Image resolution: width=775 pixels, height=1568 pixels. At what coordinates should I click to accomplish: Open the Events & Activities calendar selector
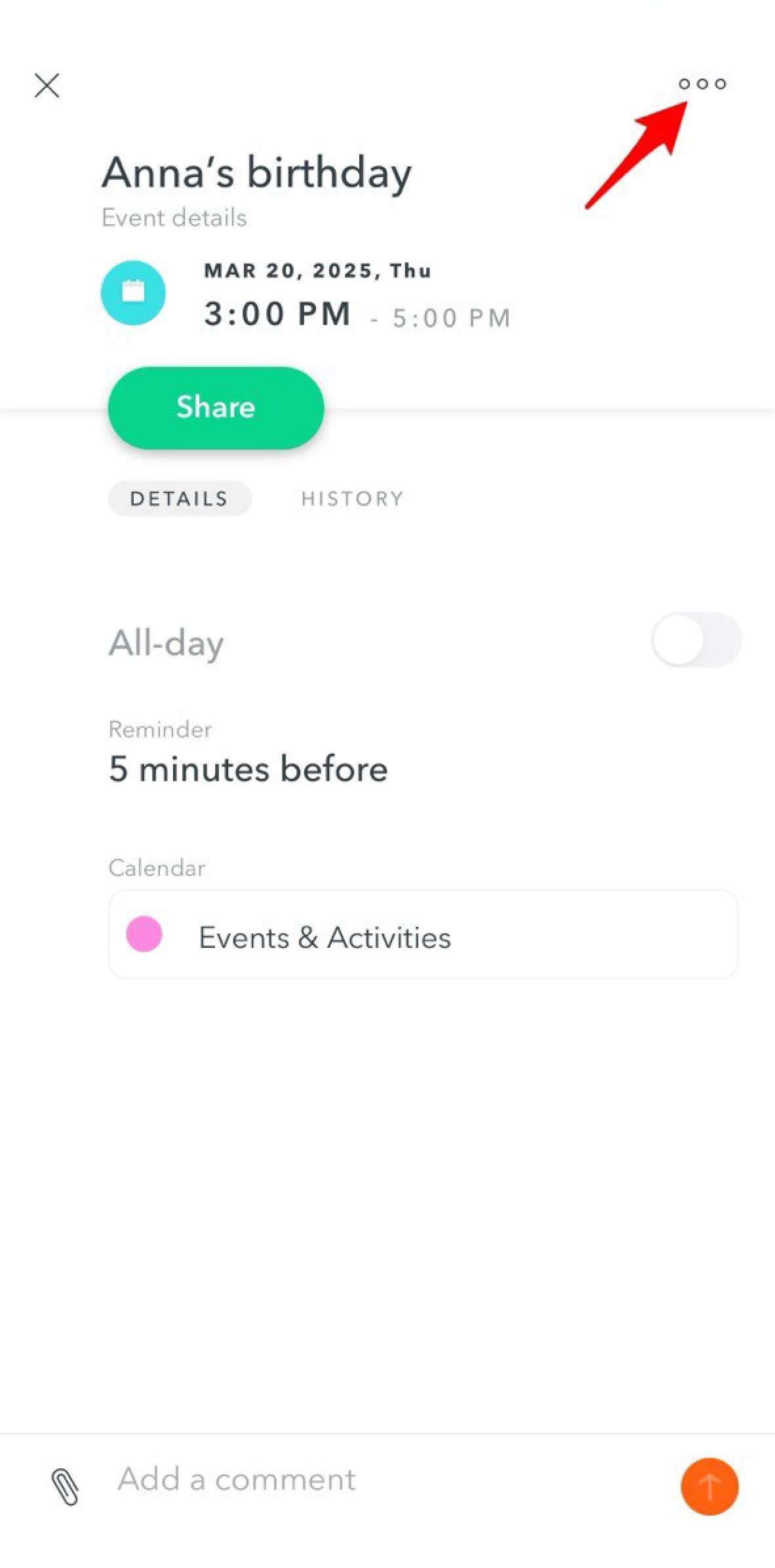423,934
